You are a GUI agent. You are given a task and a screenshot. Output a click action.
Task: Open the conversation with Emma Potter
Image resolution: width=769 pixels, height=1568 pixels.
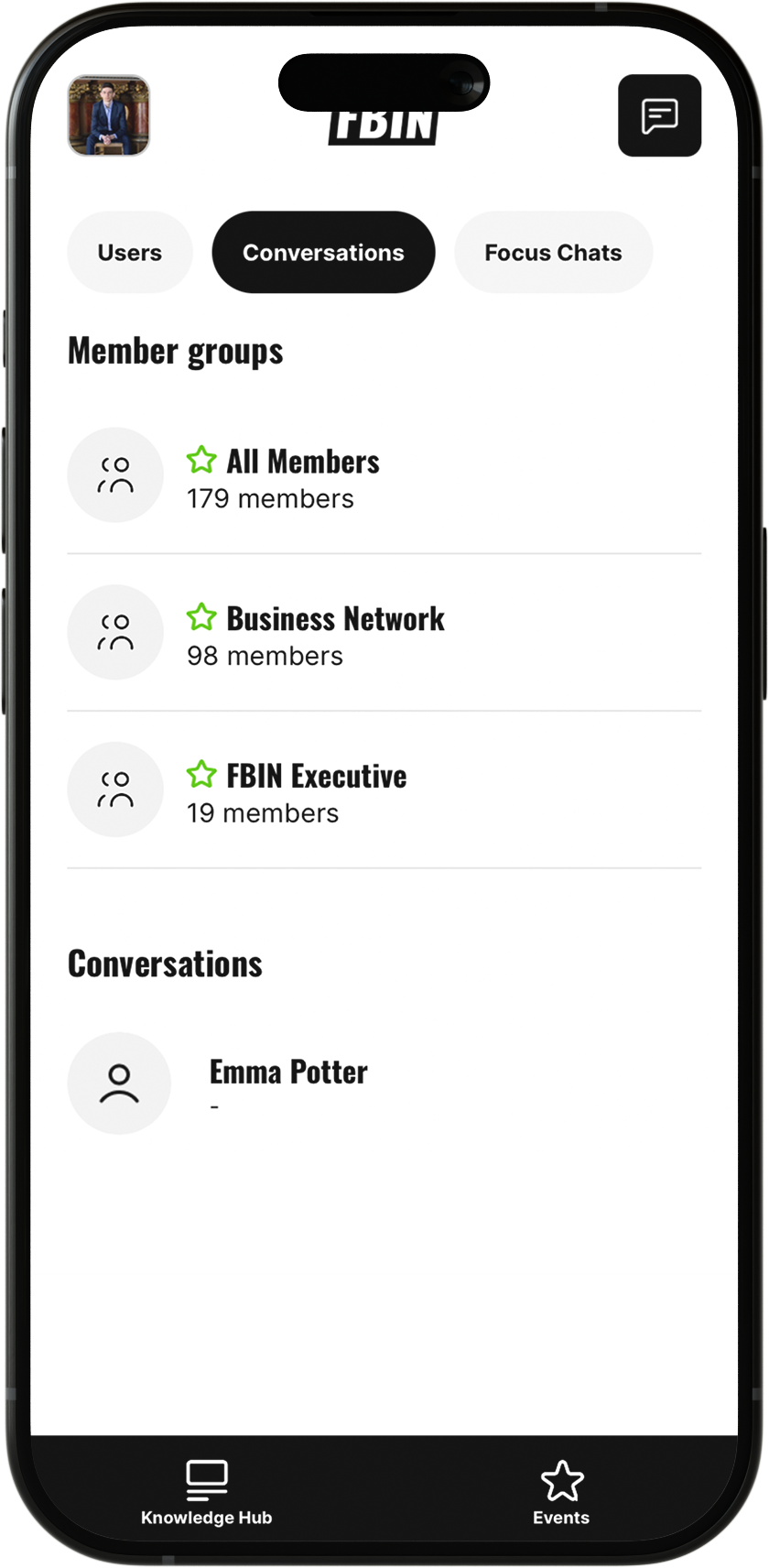click(x=288, y=1083)
